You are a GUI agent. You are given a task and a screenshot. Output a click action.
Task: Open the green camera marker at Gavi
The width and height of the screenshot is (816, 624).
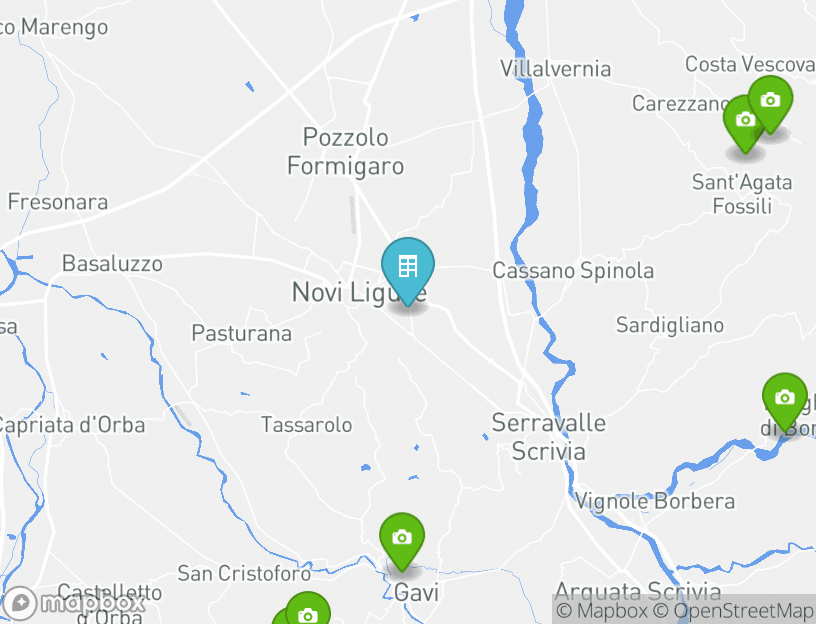pyautogui.click(x=402, y=538)
